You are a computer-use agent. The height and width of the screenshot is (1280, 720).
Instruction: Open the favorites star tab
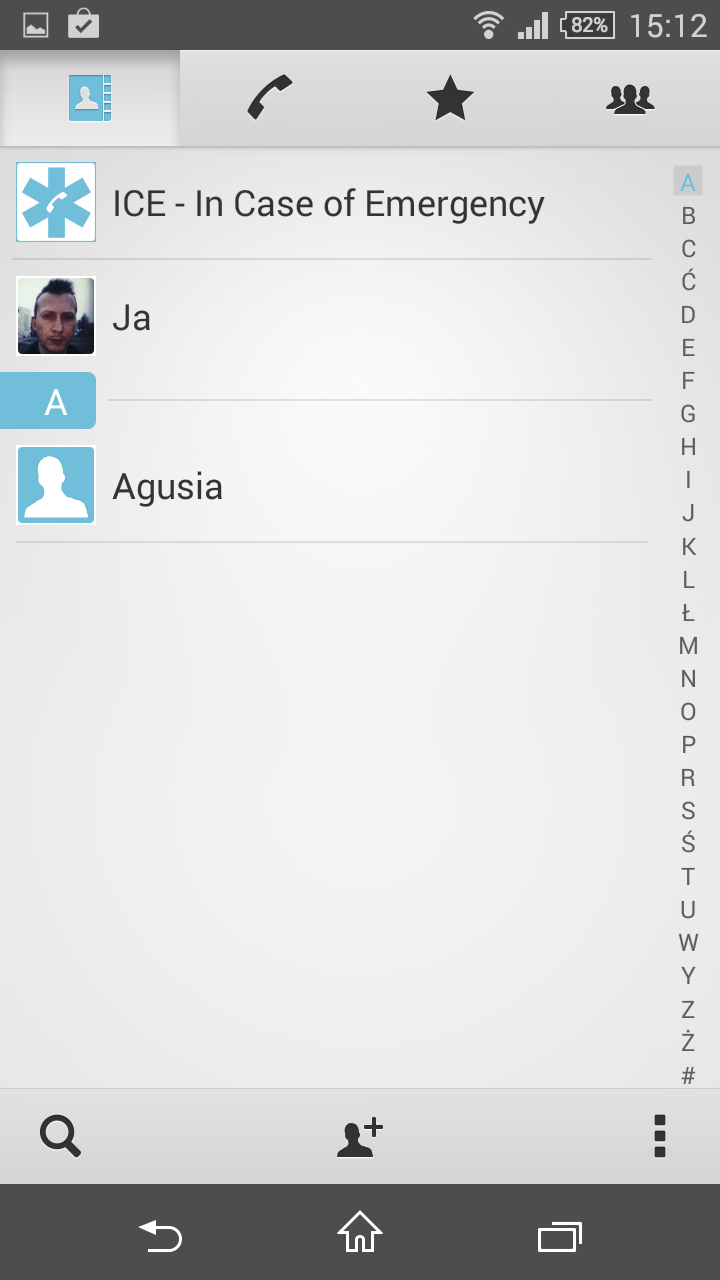(x=450, y=98)
